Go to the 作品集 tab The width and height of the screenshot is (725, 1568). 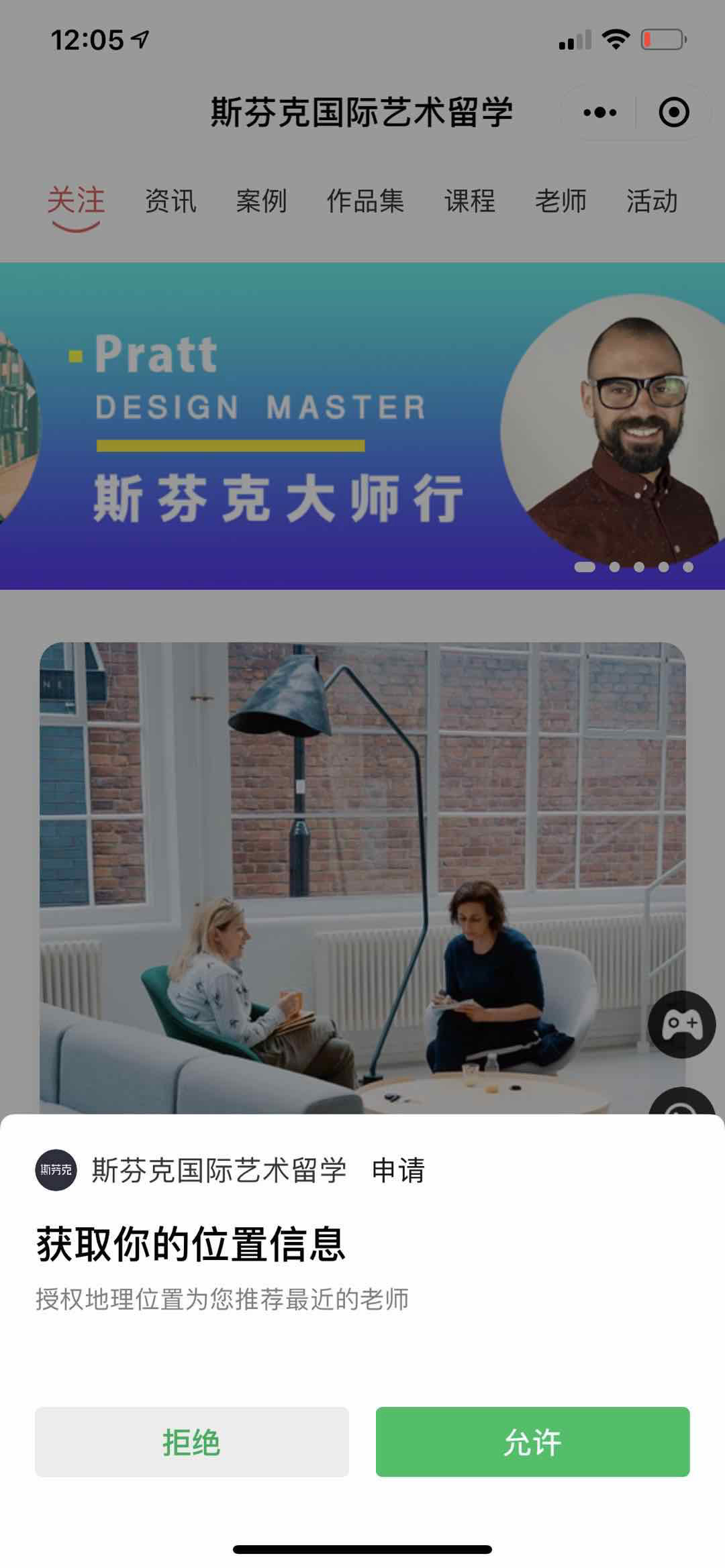365,201
